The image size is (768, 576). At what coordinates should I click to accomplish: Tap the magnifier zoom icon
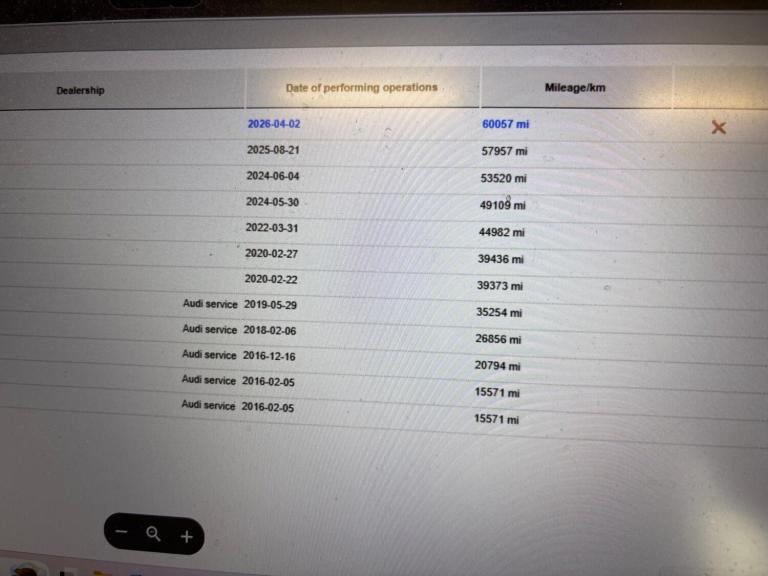tap(153, 534)
